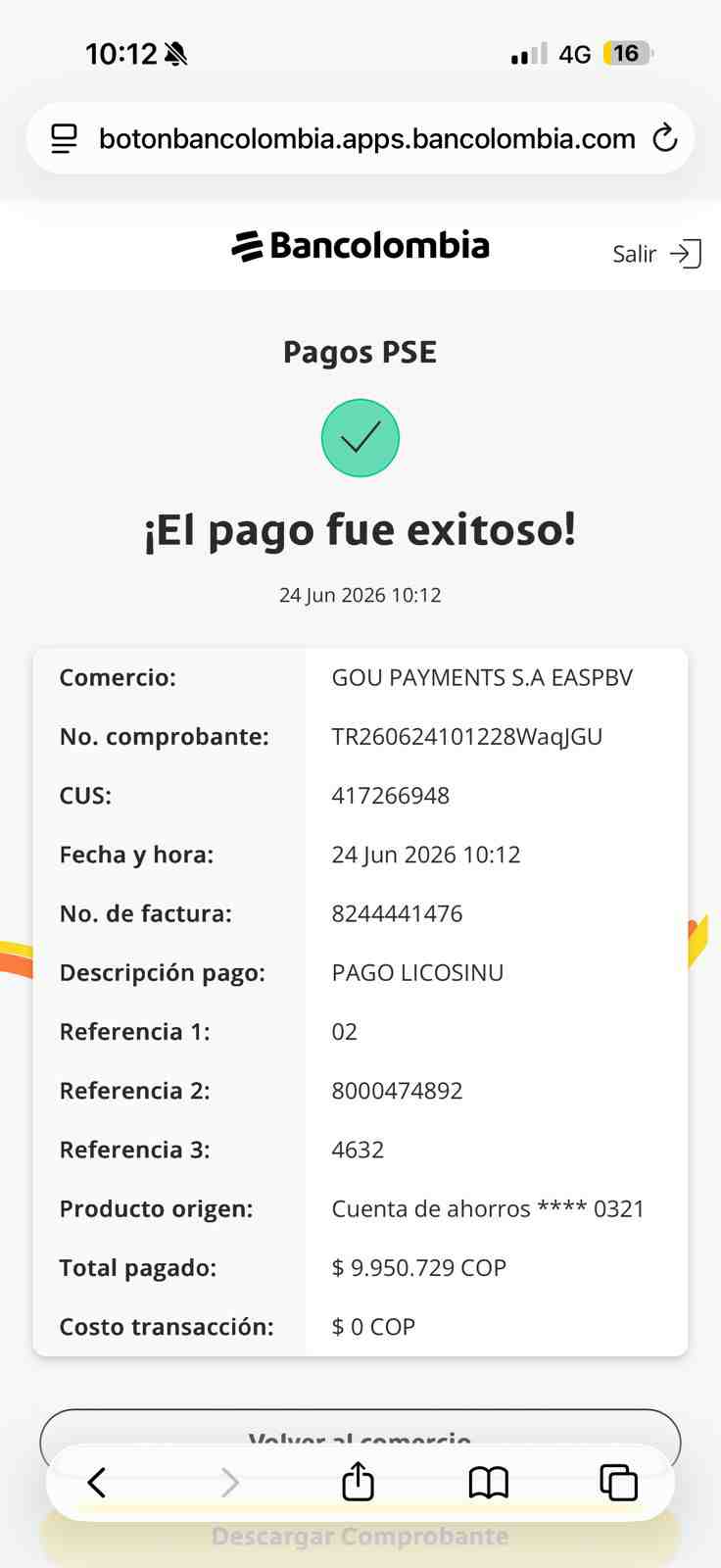
Task: Open the page settings icon in address bar
Action: (x=65, y=138)
